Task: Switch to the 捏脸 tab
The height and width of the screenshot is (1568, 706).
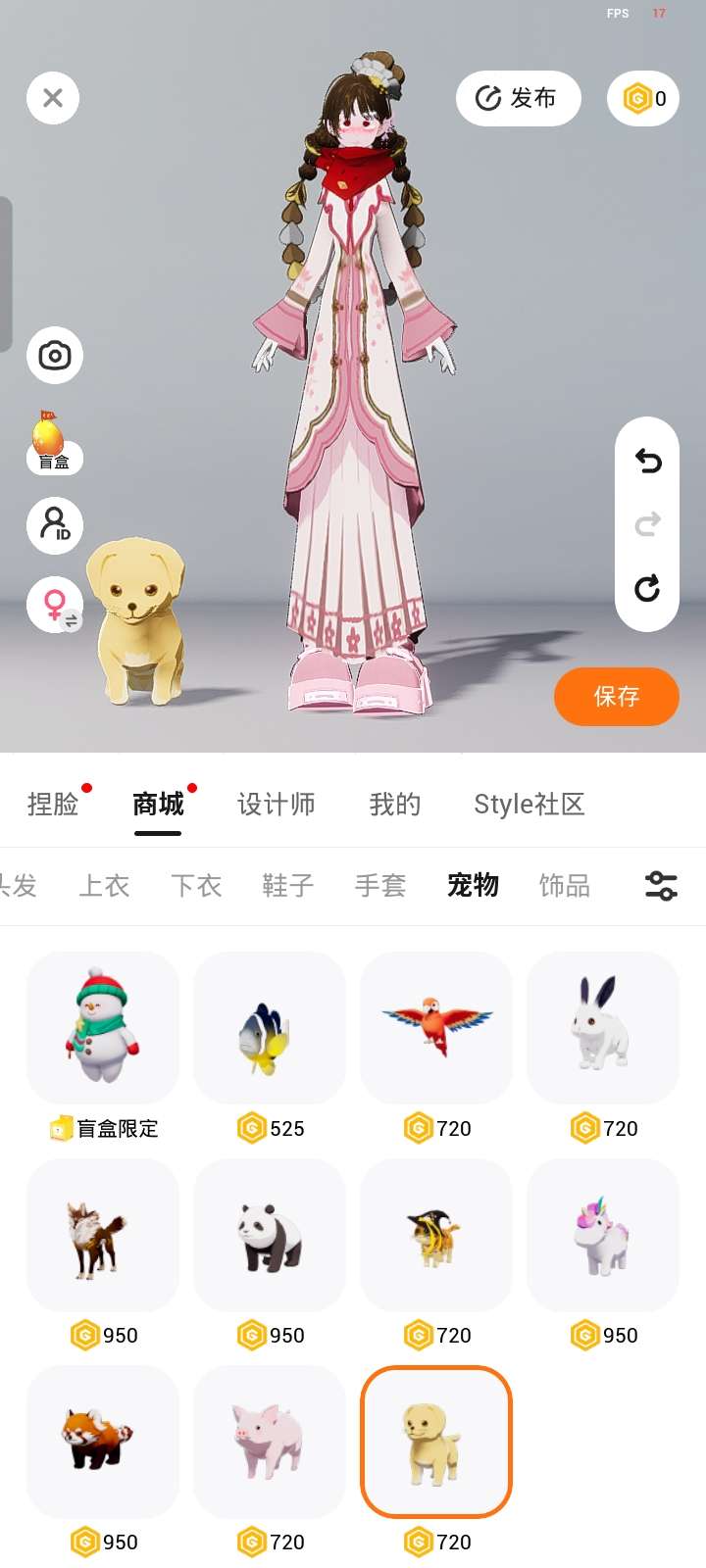Action: (x=53, y=805)
